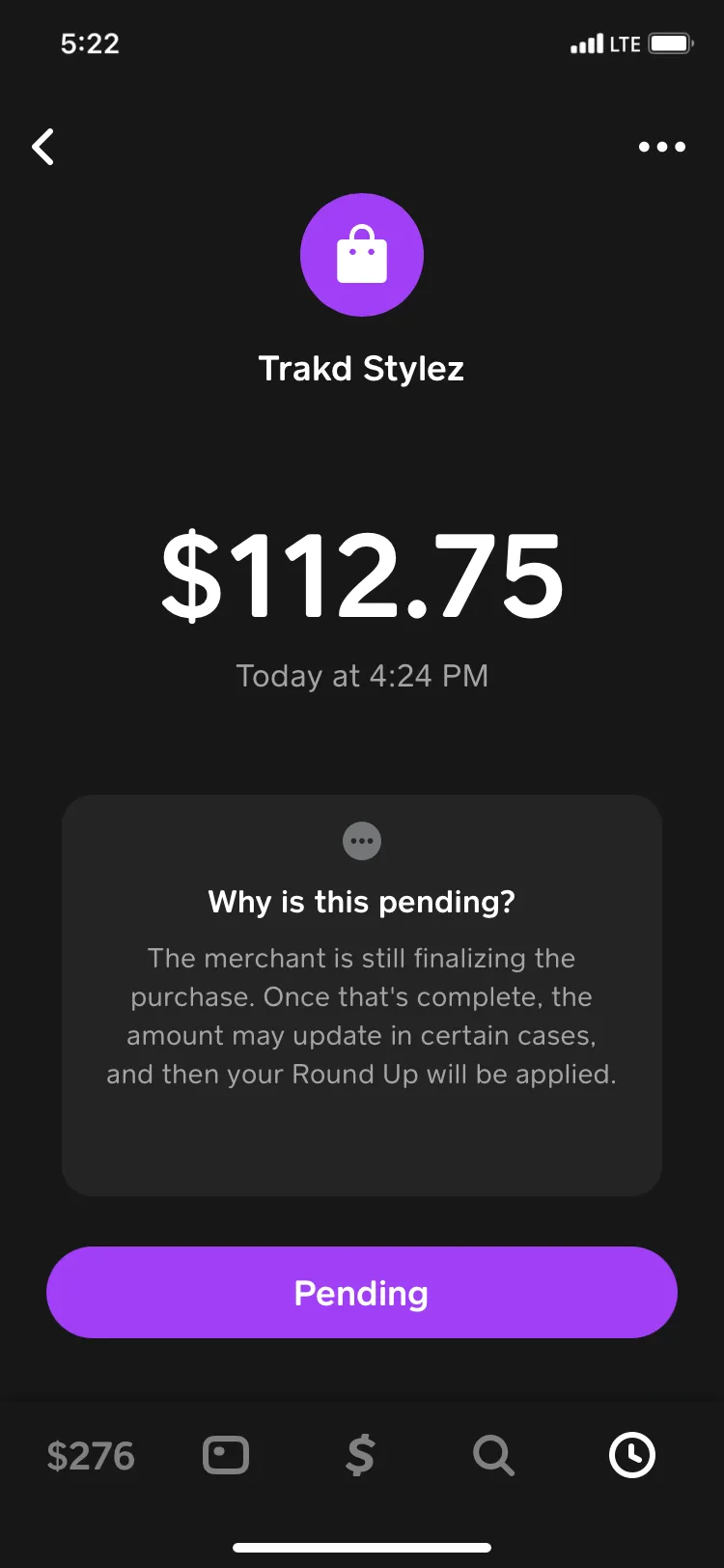This screenshot has width=724, height=1568.
Task: Open the three-dot overflow menu
Action: click(x=662, y=147)
